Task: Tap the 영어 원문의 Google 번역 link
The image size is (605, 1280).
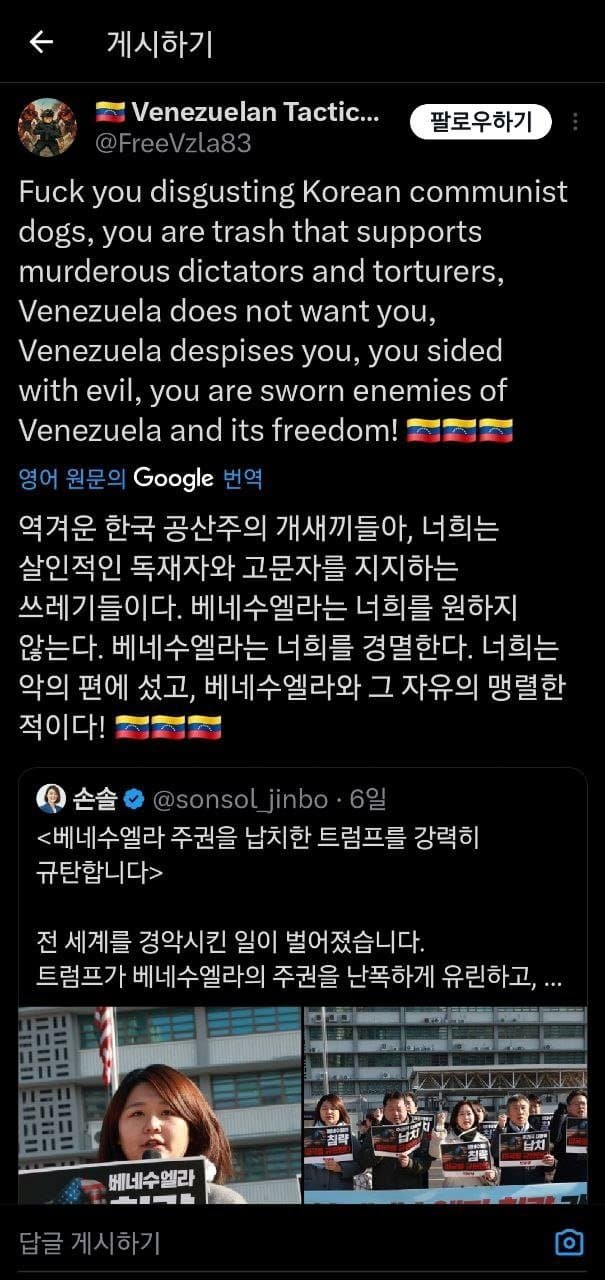Action: point(140,479)
